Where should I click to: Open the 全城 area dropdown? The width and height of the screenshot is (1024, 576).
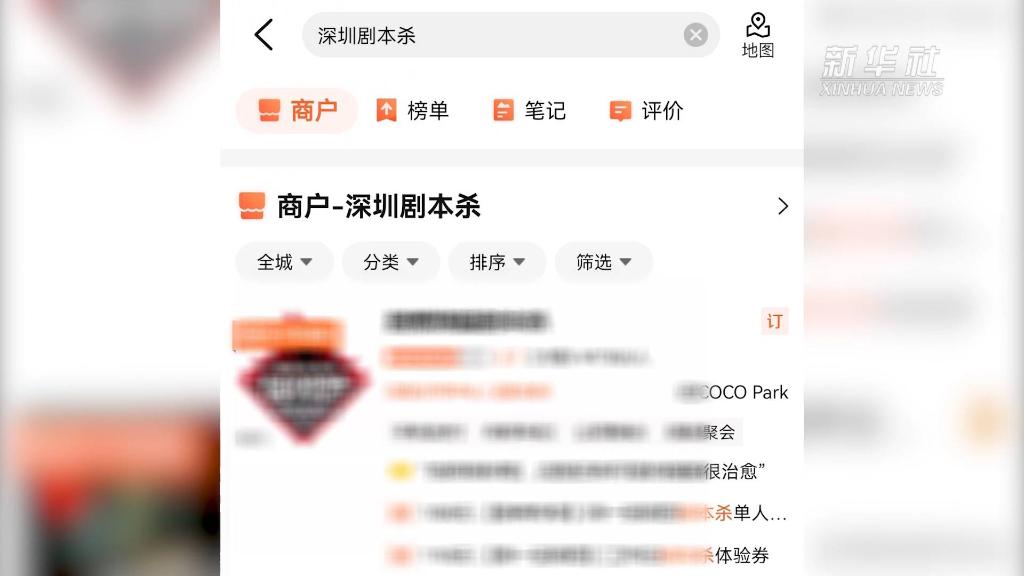[x=284, y=262]
